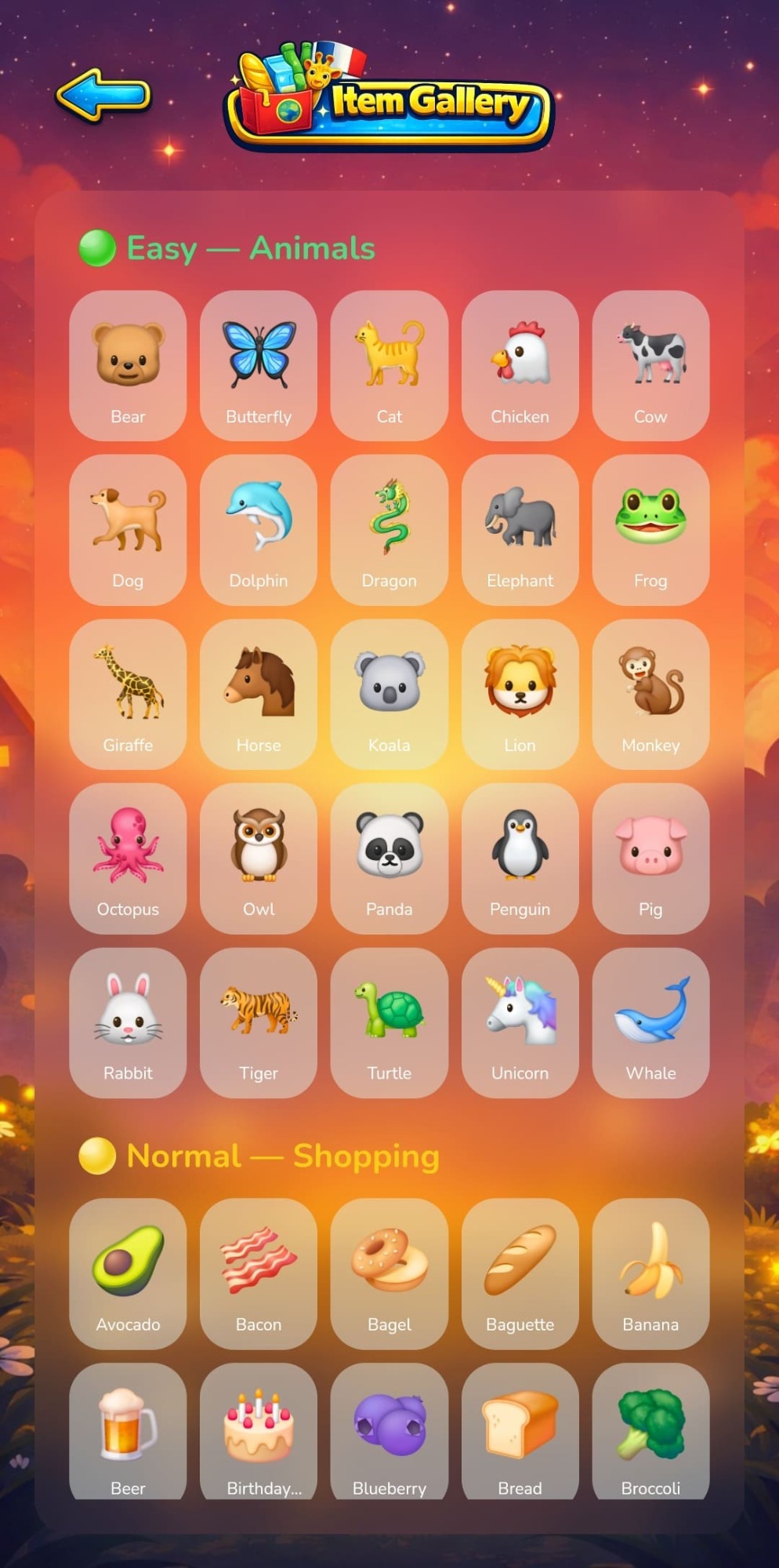Open the Unicorn item tile

click(520, 1022)
